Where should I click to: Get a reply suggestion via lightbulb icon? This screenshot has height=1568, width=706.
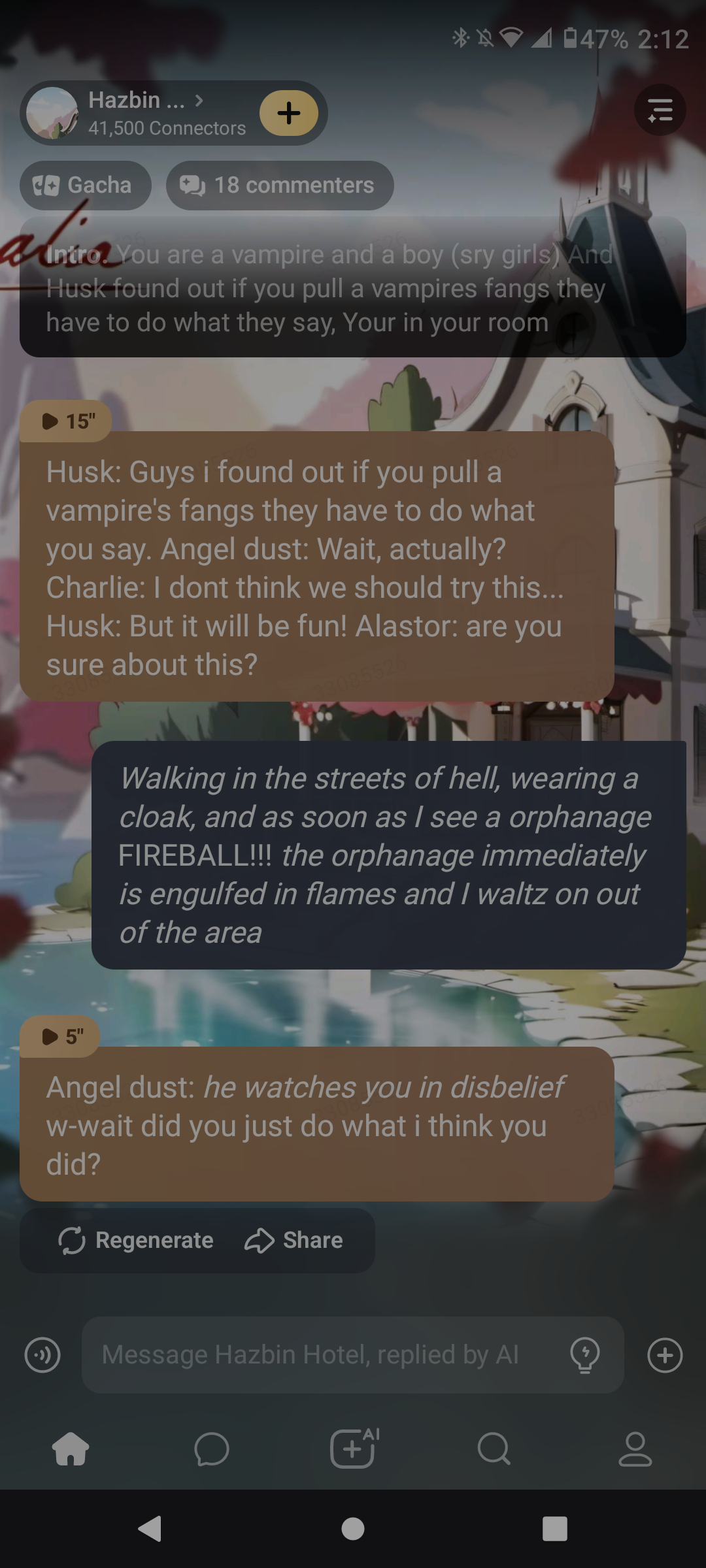point(584,1355)
